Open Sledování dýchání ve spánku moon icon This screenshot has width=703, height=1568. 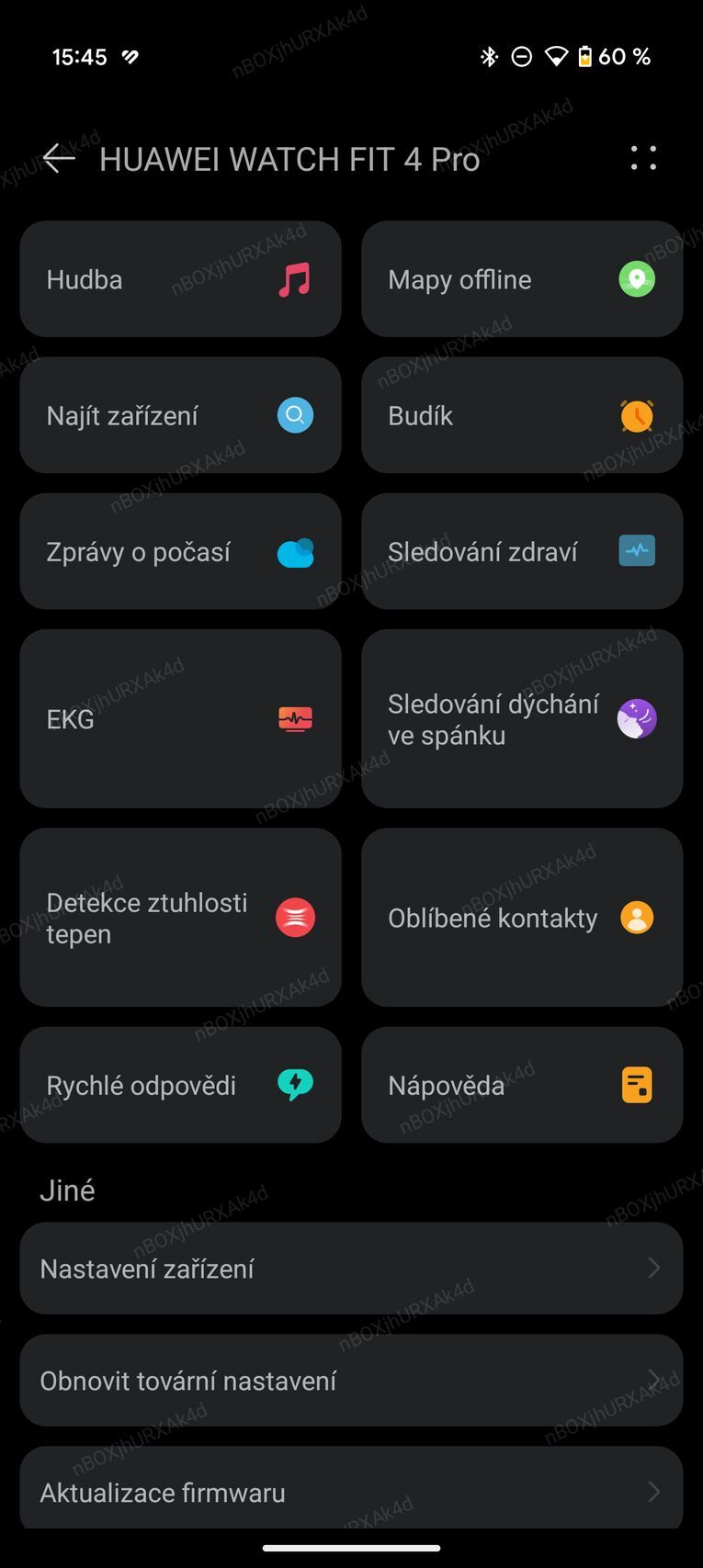637,719
